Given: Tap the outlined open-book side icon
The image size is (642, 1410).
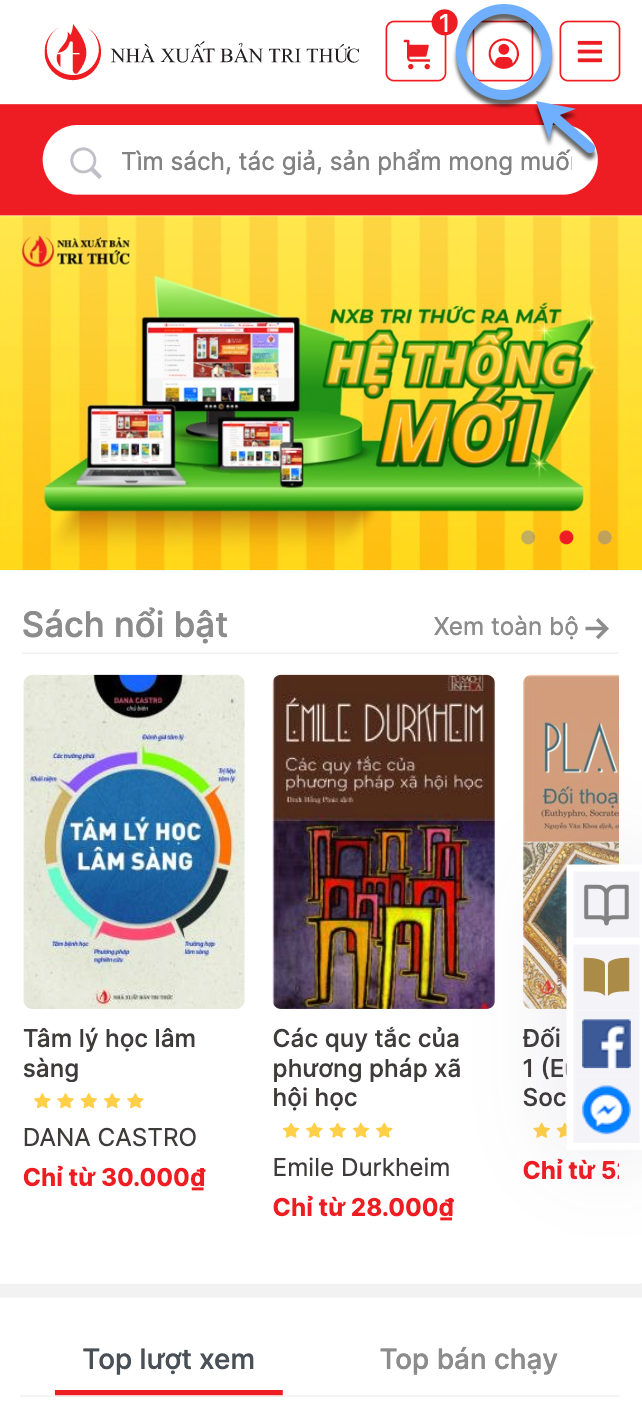Looking at the screenshot, I should point(606,904).
